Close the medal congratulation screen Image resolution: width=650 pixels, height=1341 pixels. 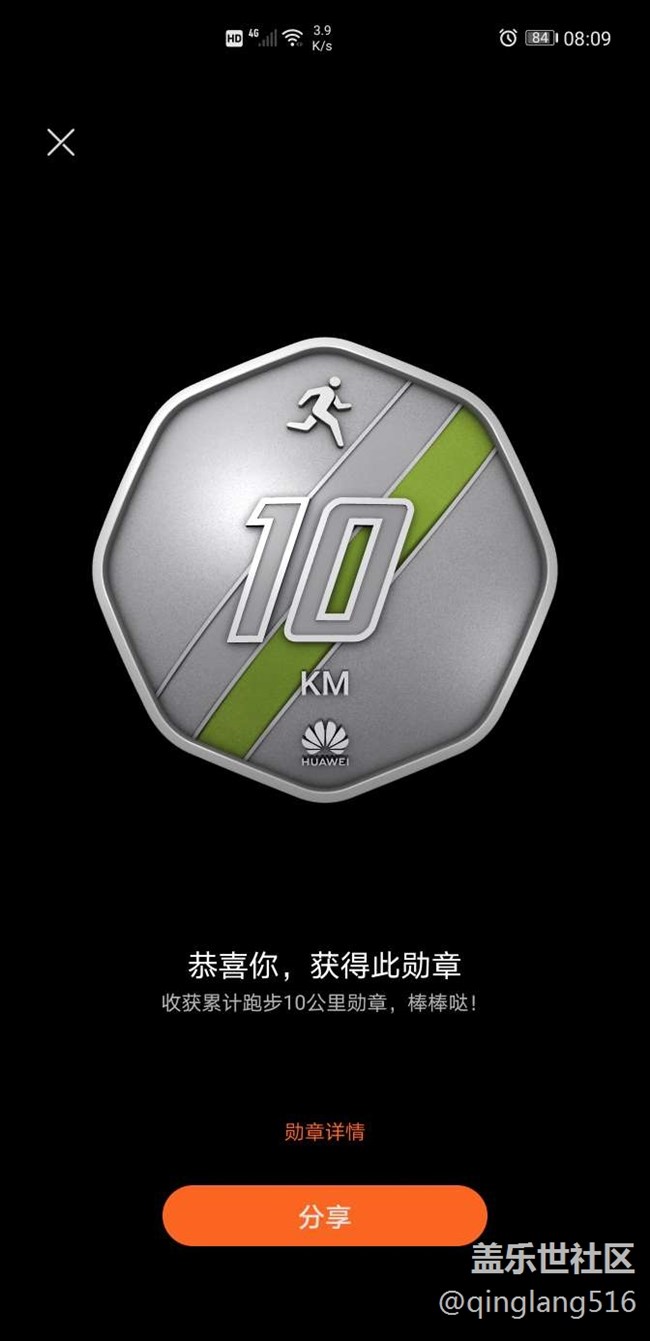pyautogui.click(x=61, y=142)
